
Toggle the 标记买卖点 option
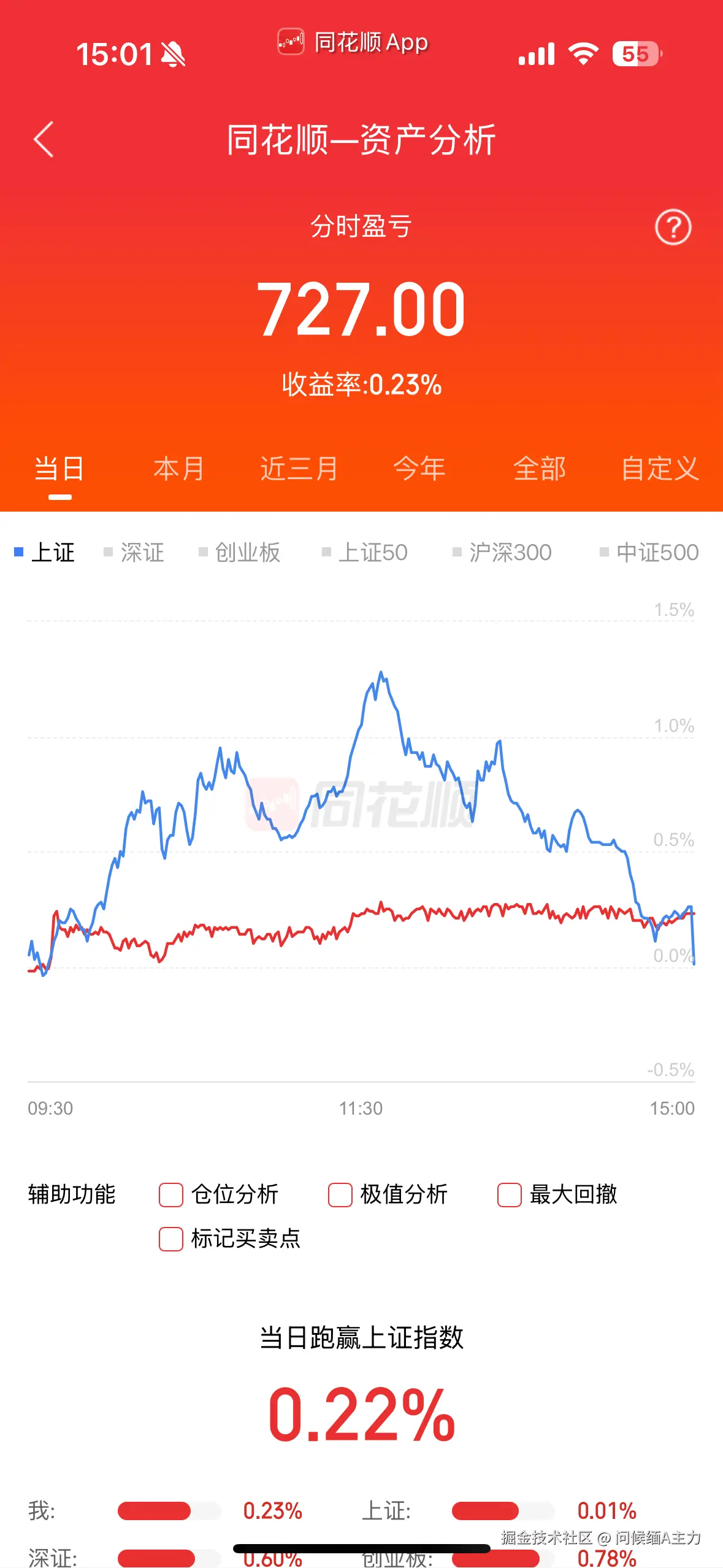tap(170, 1239)
